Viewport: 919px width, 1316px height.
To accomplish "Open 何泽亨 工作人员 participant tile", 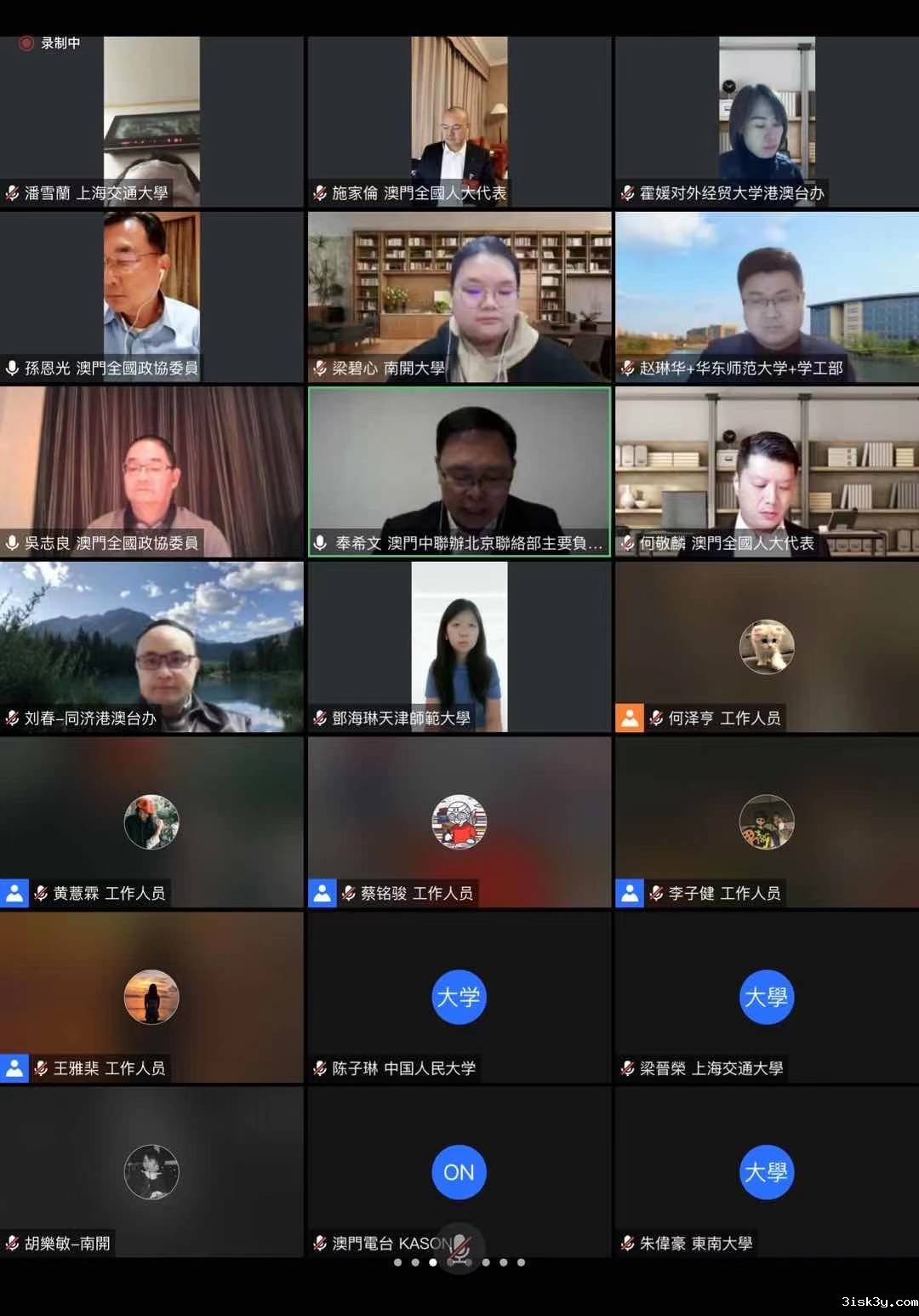I will click(767, 647).
